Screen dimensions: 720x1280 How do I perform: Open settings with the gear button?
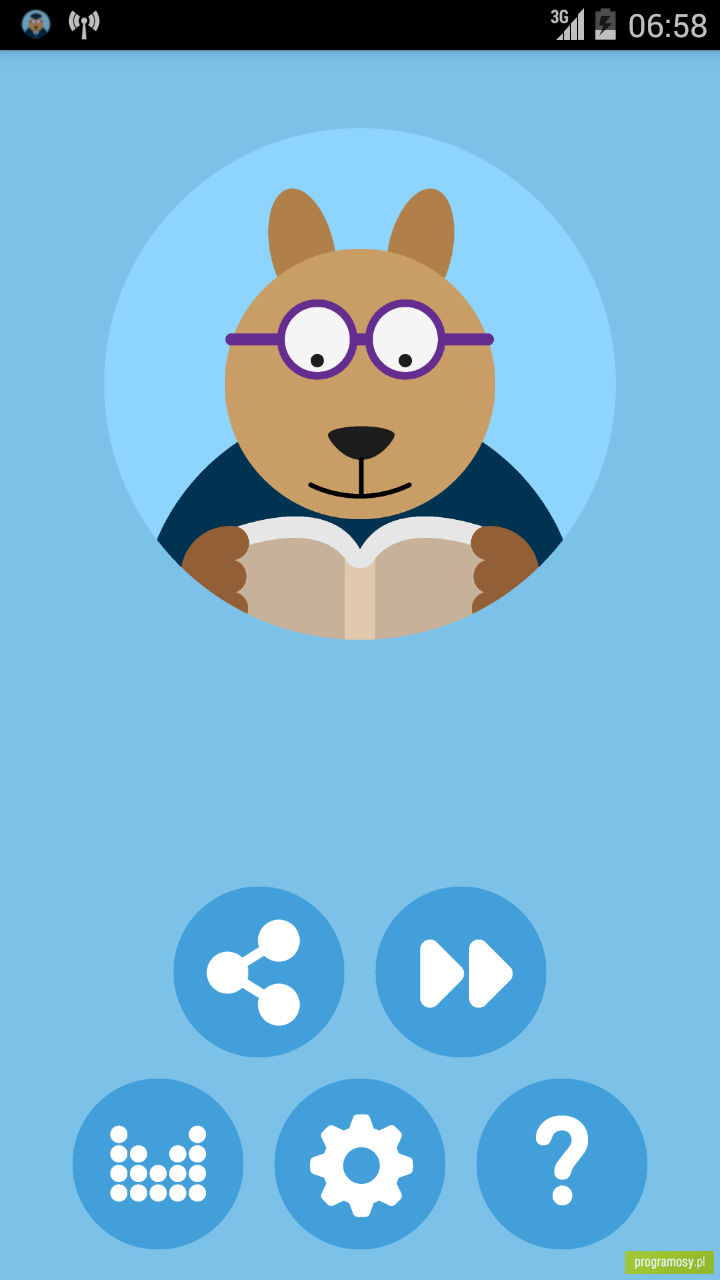point(360,1164)
